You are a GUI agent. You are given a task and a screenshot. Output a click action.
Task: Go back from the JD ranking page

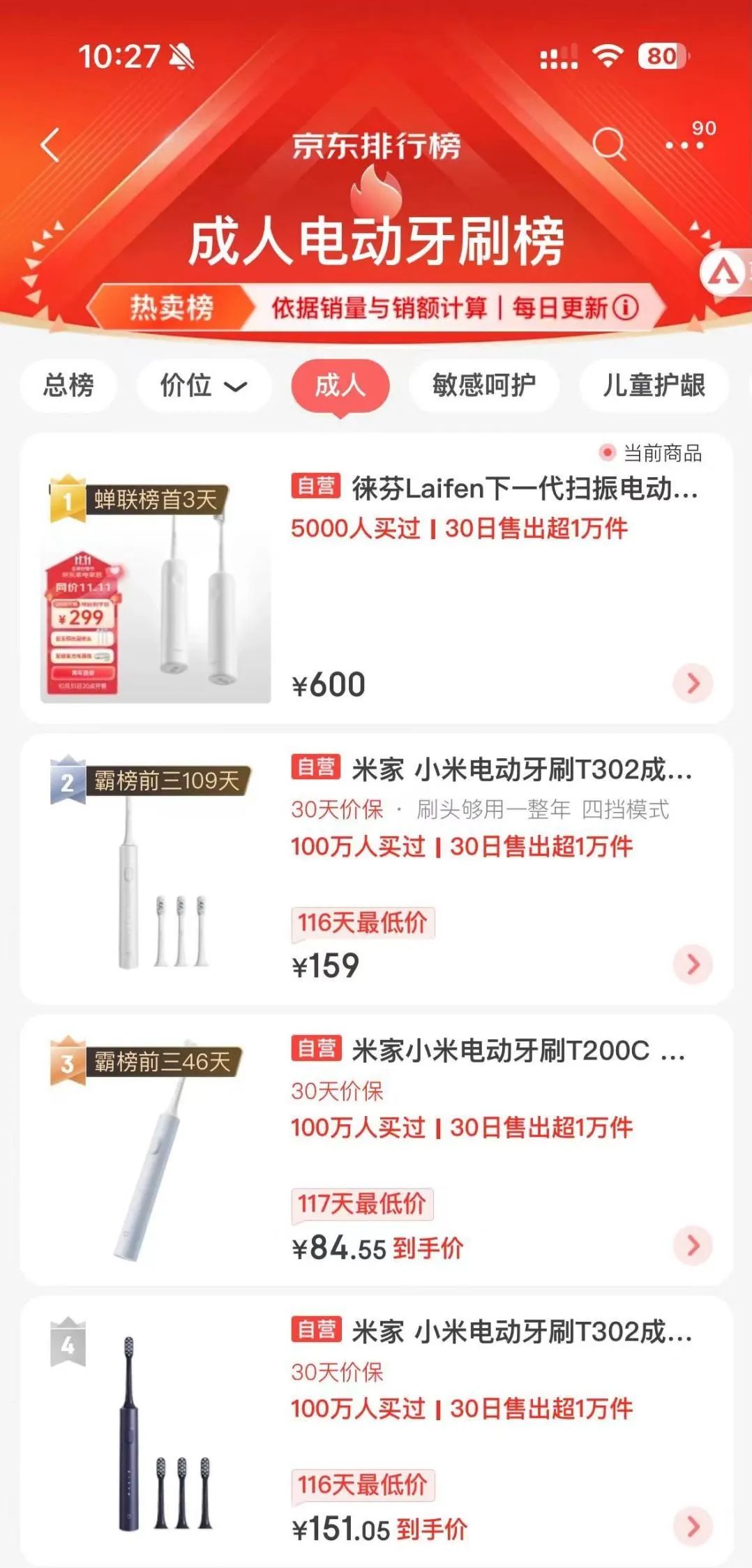pos(50,145)
